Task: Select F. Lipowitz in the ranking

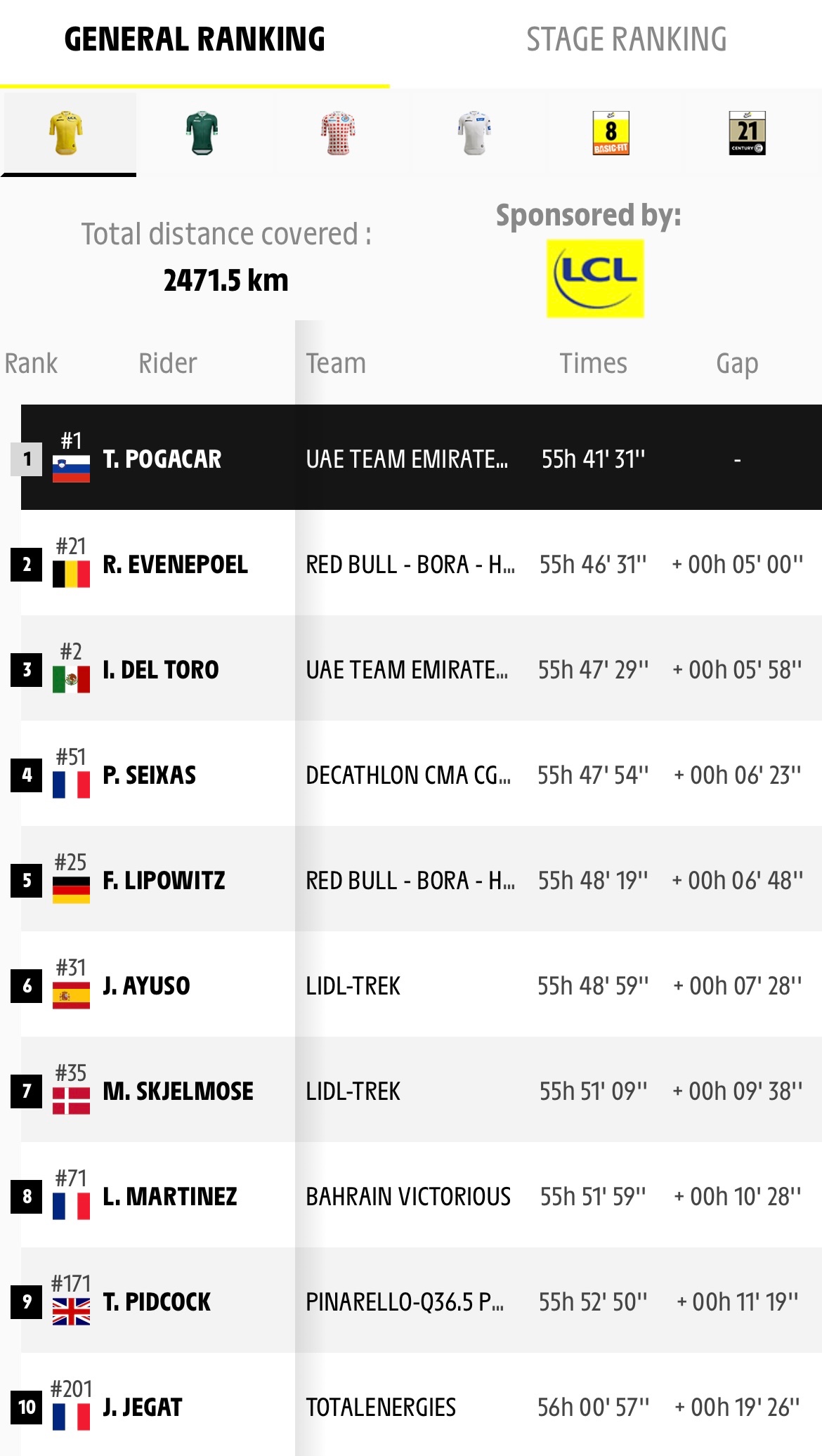Action: pyautogui.click(x=422, y=879)
